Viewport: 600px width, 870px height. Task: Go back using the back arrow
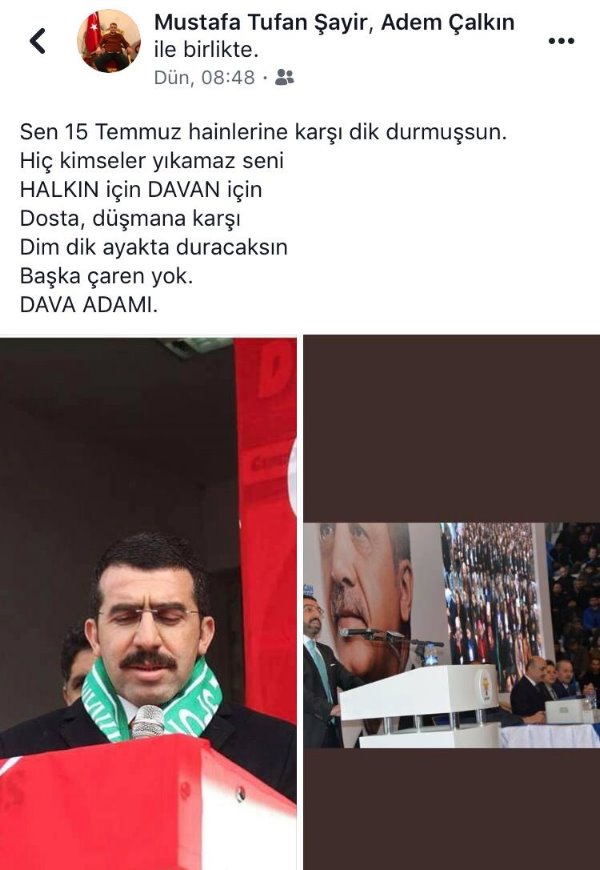pos(38,41)
